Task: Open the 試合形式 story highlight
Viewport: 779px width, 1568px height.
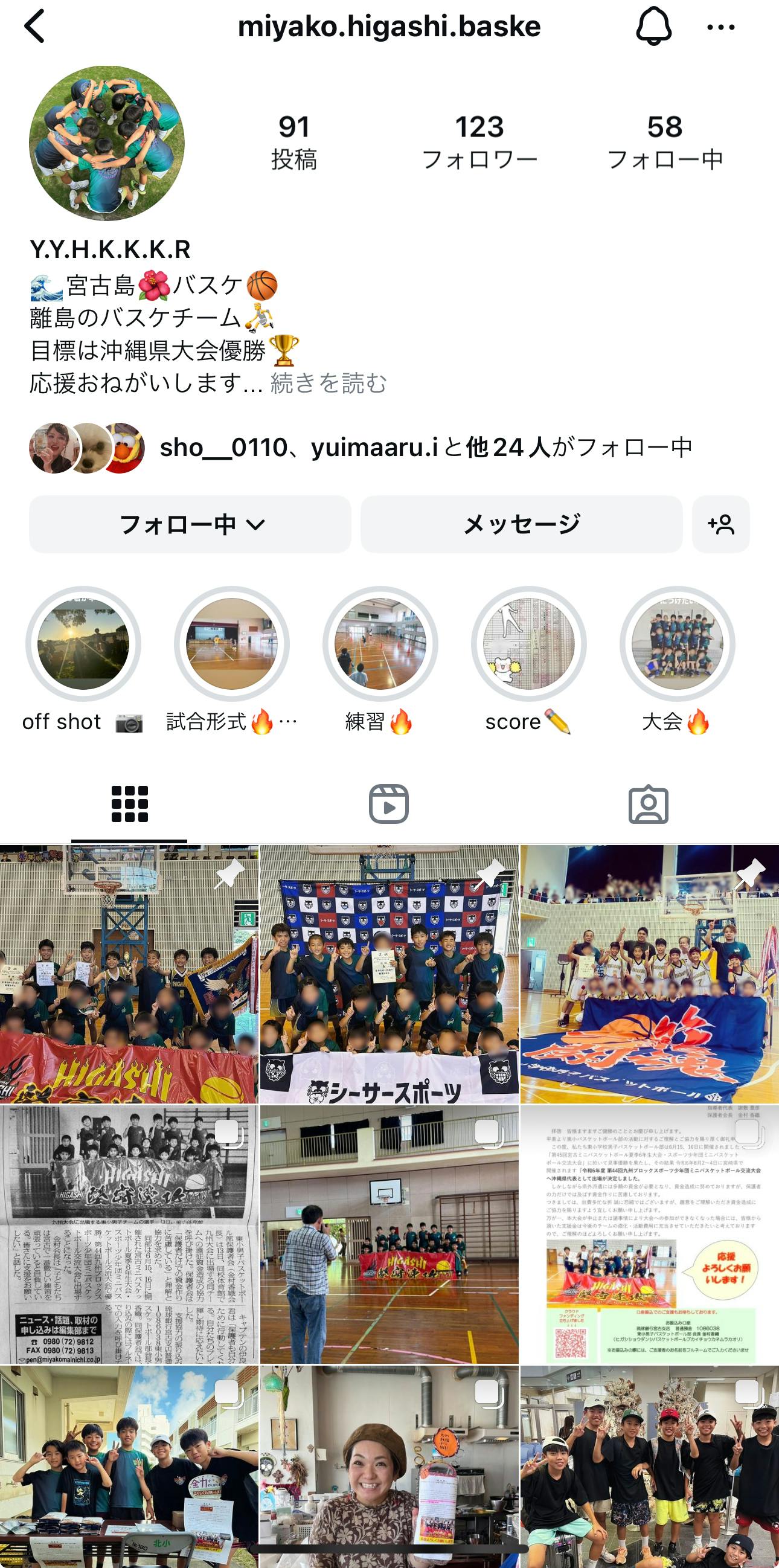Action: tap(232, 644)
